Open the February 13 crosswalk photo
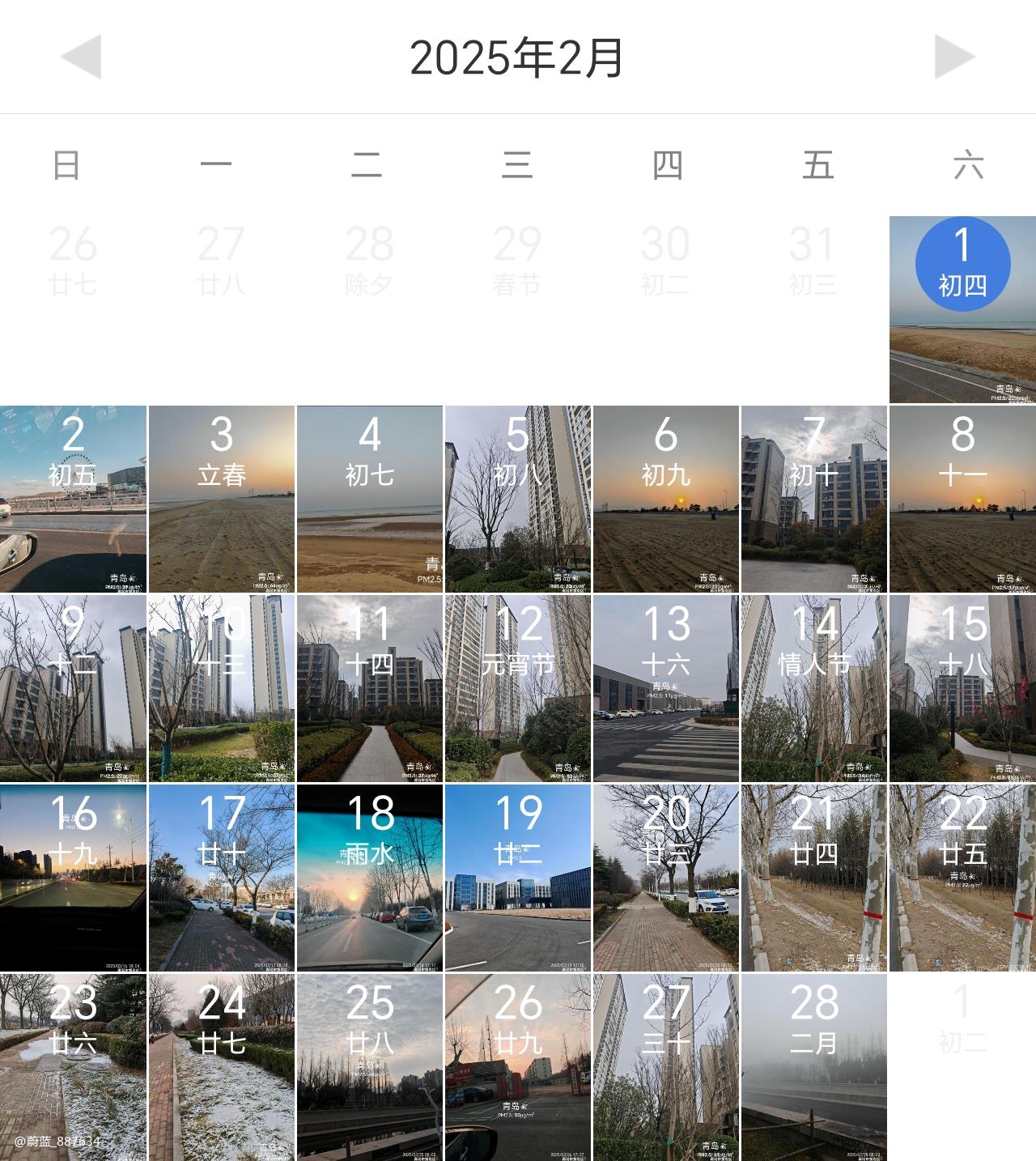 tap(665, 689)
